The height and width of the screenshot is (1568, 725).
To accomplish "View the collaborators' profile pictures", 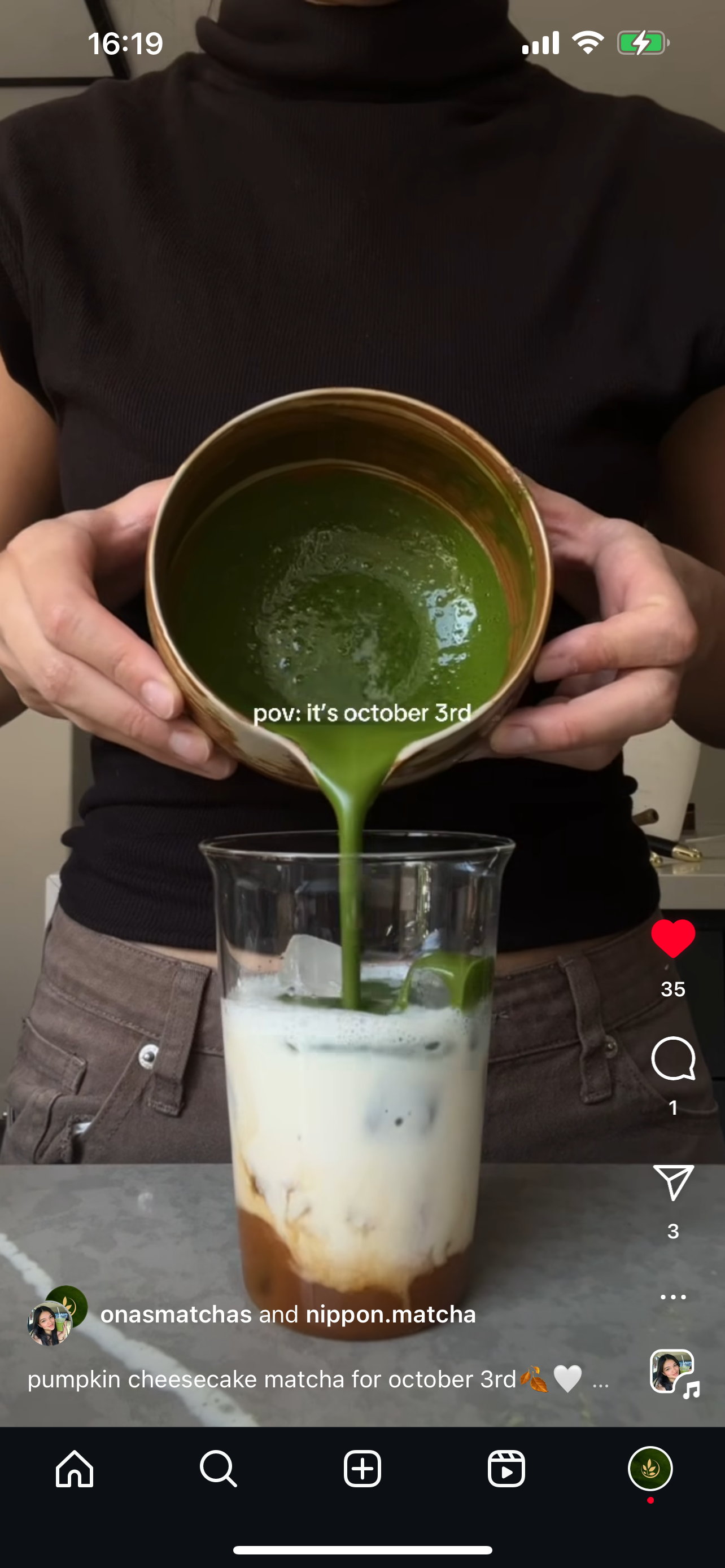I will coord(56,1317).
